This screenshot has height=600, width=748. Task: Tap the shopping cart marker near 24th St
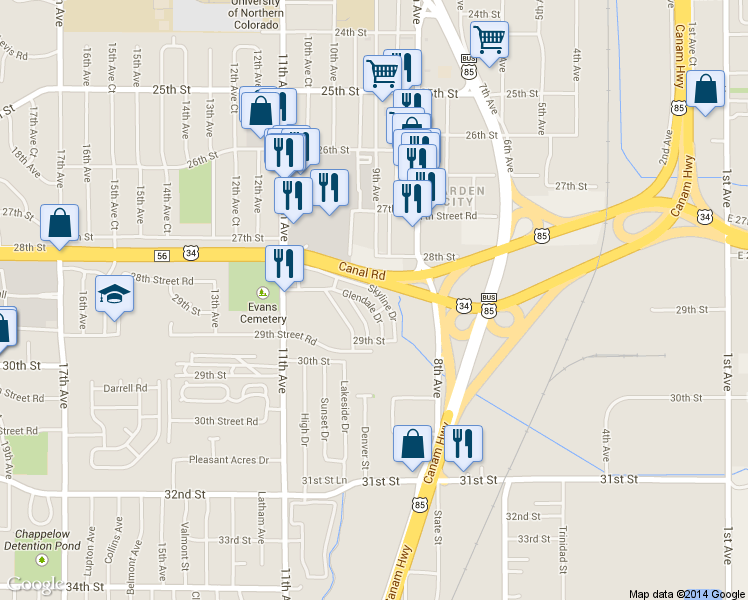tap(488, 41)
